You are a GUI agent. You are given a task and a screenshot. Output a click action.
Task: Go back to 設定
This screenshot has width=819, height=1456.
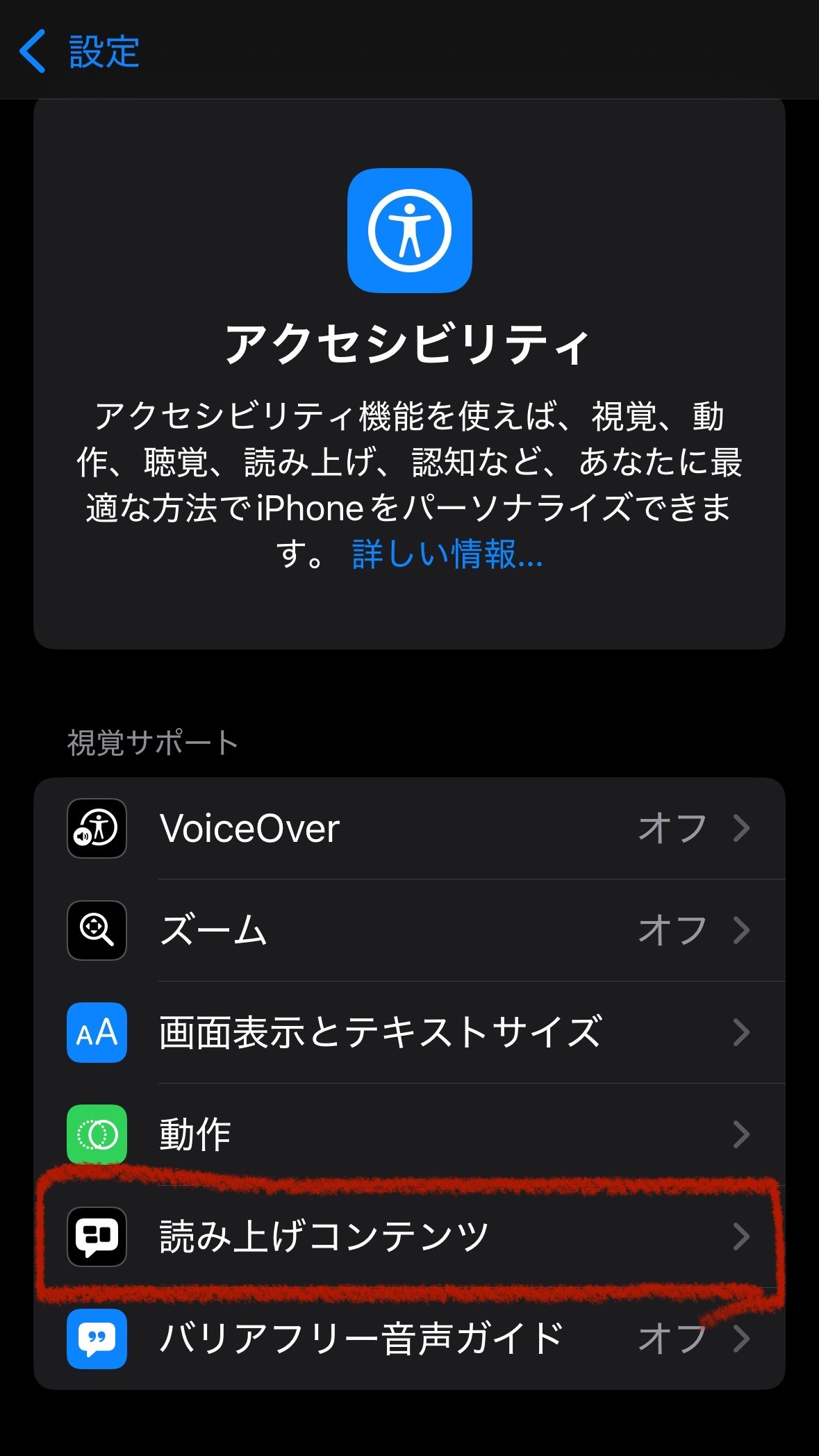point(80,51)
